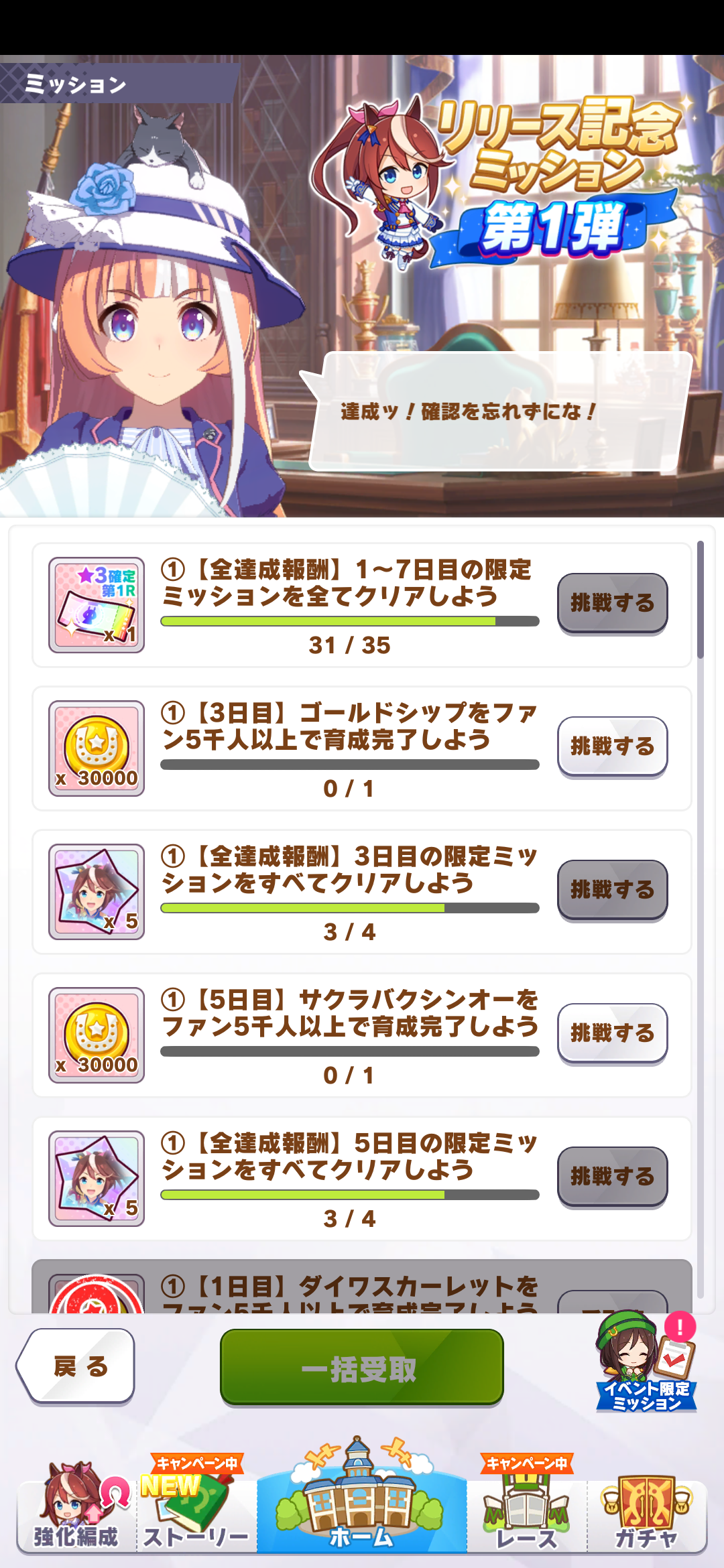Tap 挑戦する for 3日目 all-clear mission

612,890
